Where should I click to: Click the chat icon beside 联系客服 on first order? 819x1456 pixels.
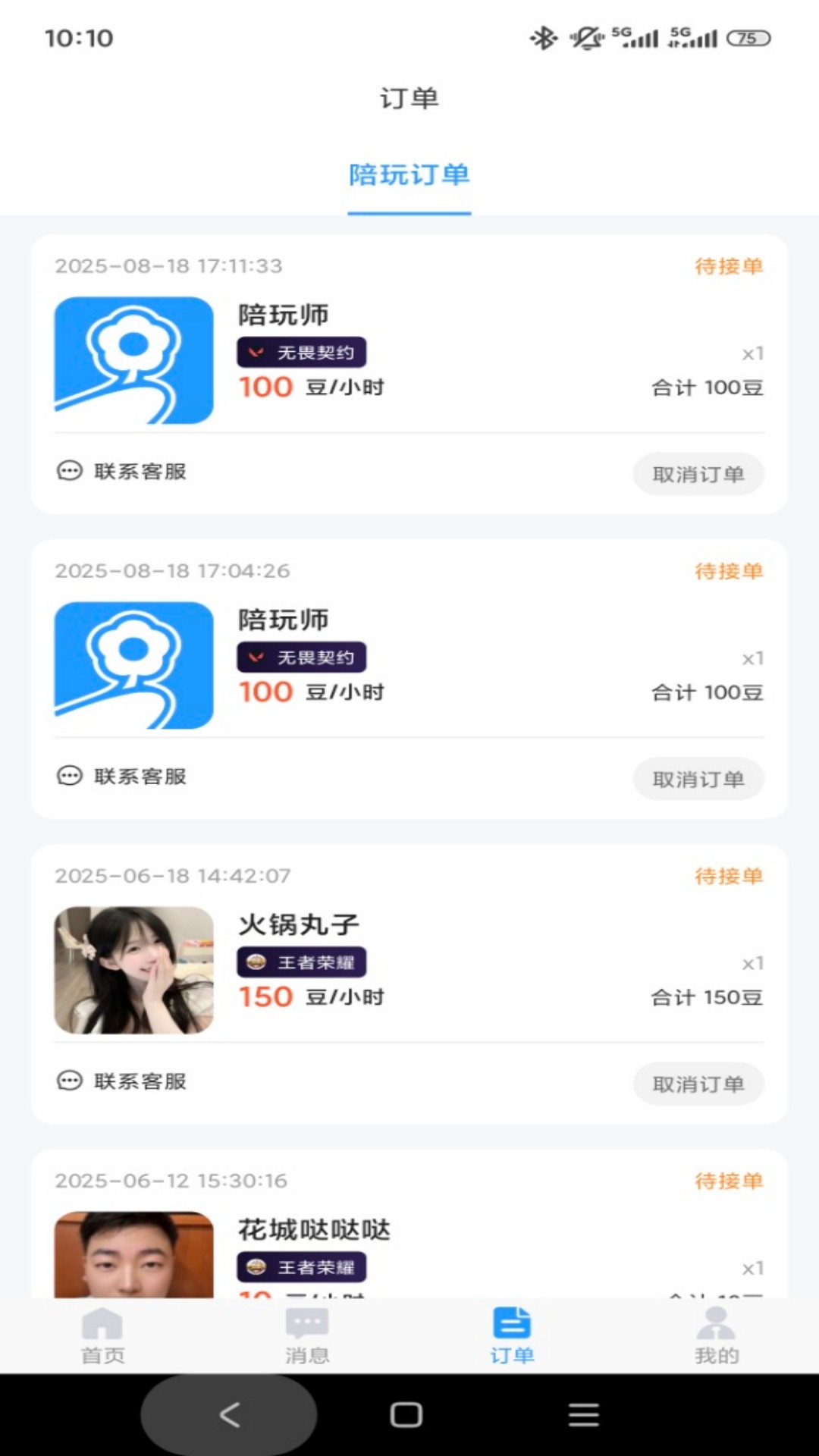(x=69, y=471)
